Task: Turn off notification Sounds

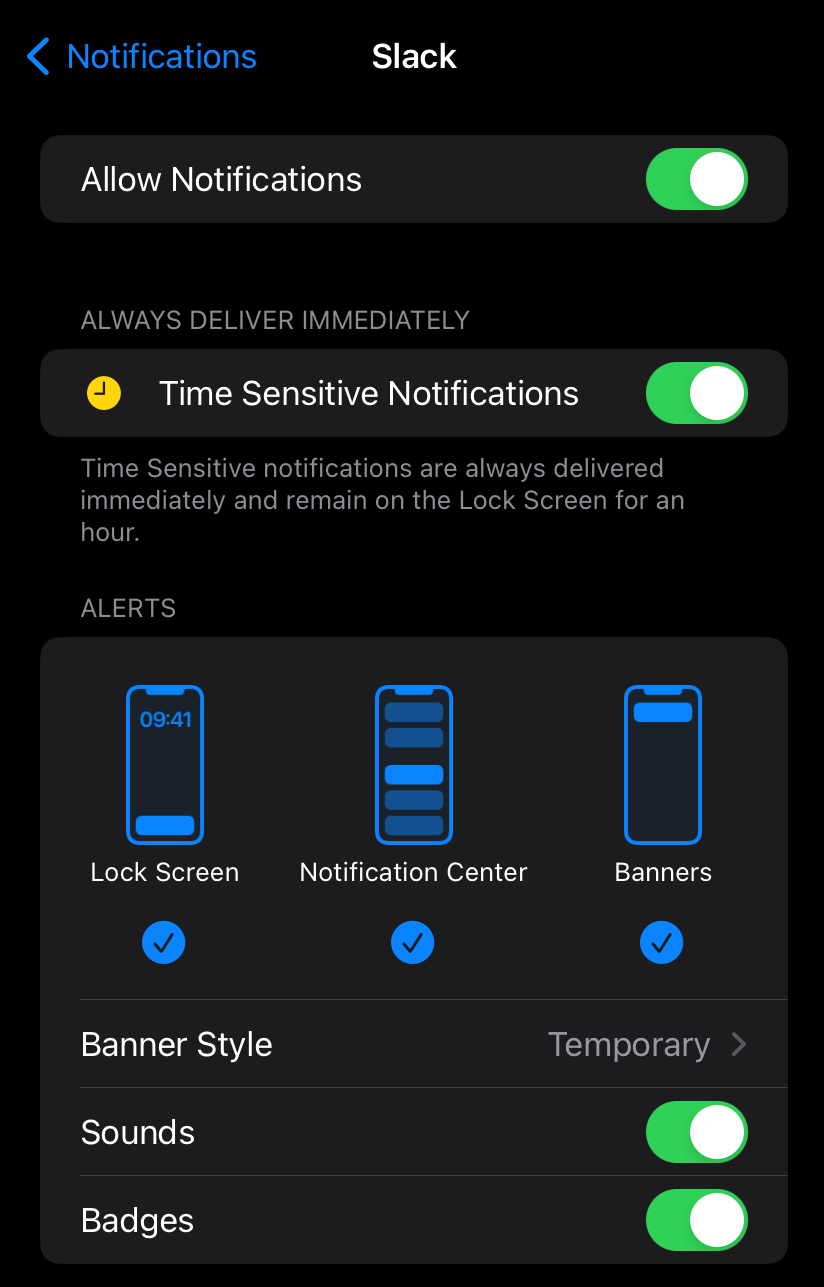Action: coord(696,1132)
